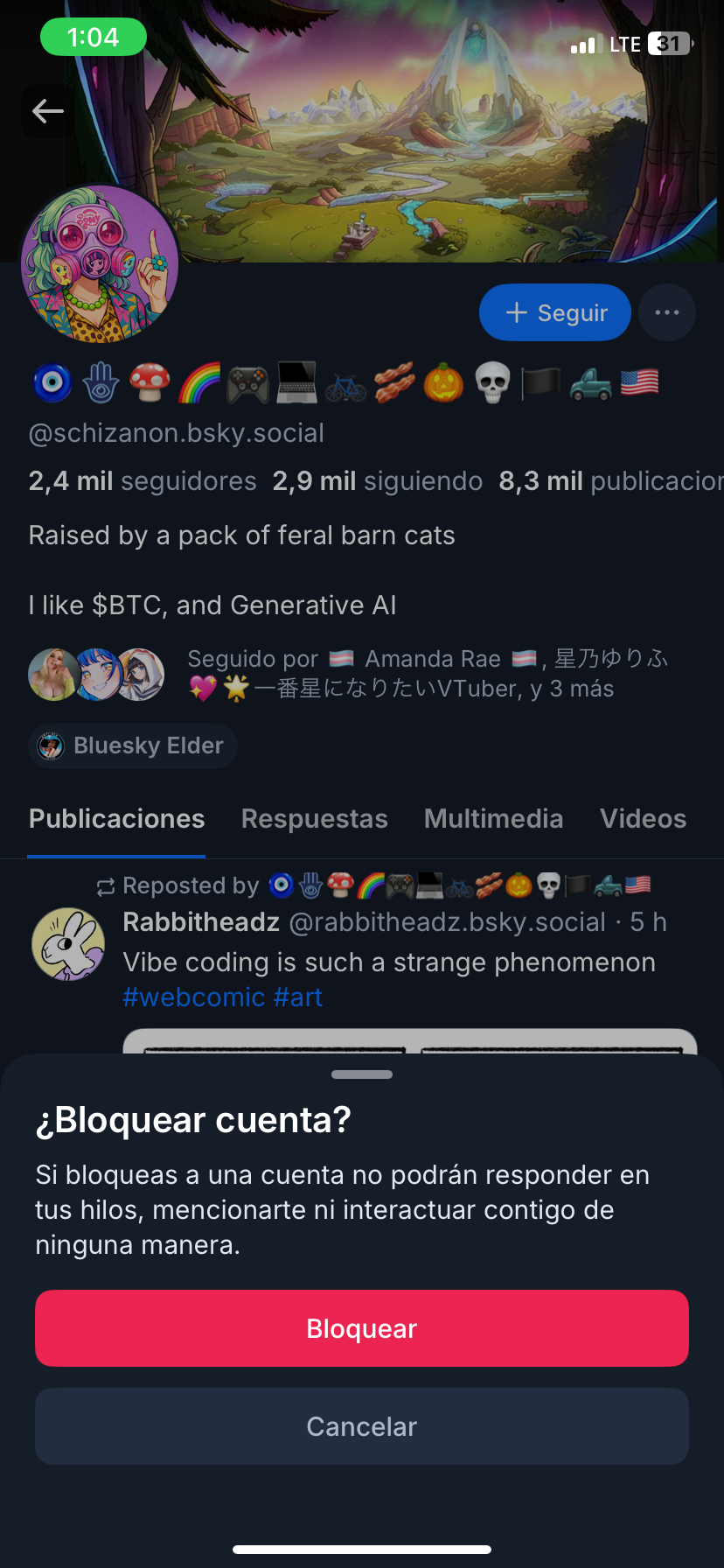Open the Bluesky Elder label chip
724x1568 pixels.
pyautogui.click(x=133, y=745)
